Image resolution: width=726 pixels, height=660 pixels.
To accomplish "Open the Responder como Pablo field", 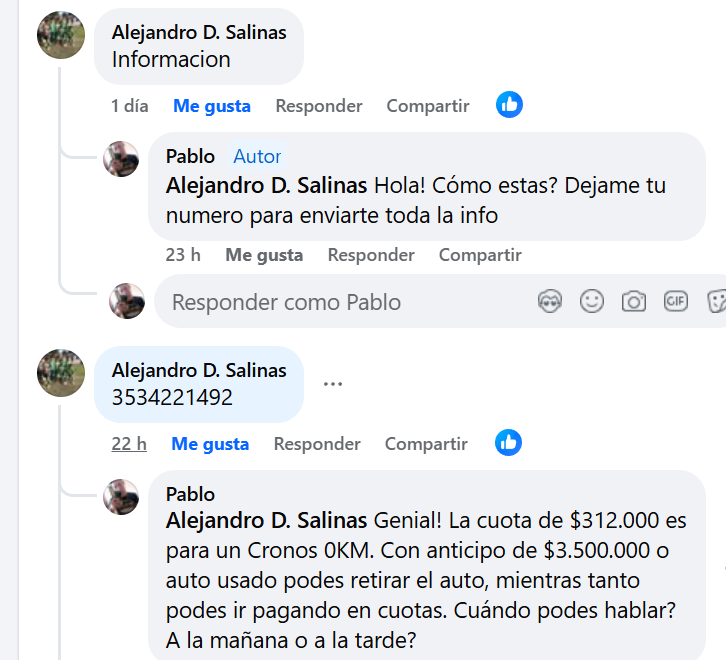I will [340, 302].
